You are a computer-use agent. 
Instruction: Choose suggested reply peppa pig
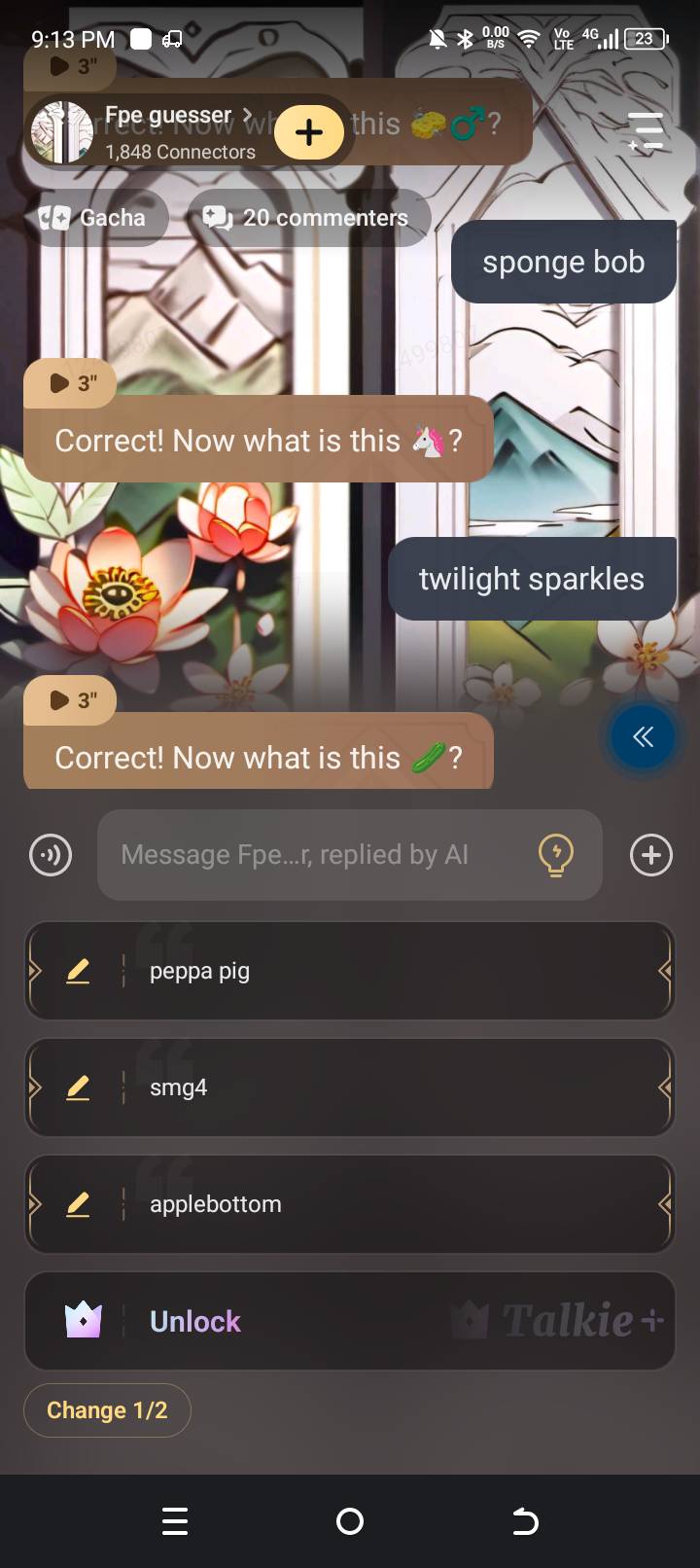pyautogui.click(x=389, y=971)
